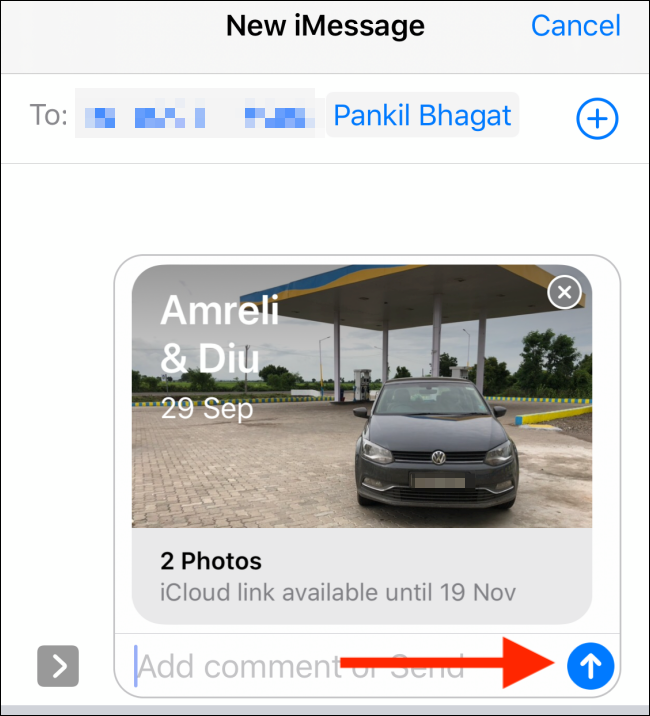
Task: Remove the Amreli & Diu photo attachment
Action: [x=565, y=292]
